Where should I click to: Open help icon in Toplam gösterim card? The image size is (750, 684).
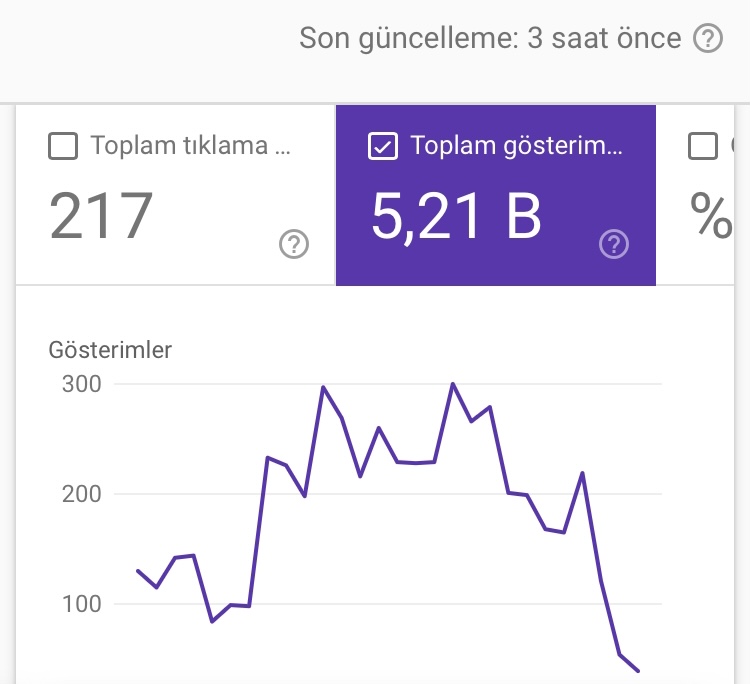click(614, 244)
